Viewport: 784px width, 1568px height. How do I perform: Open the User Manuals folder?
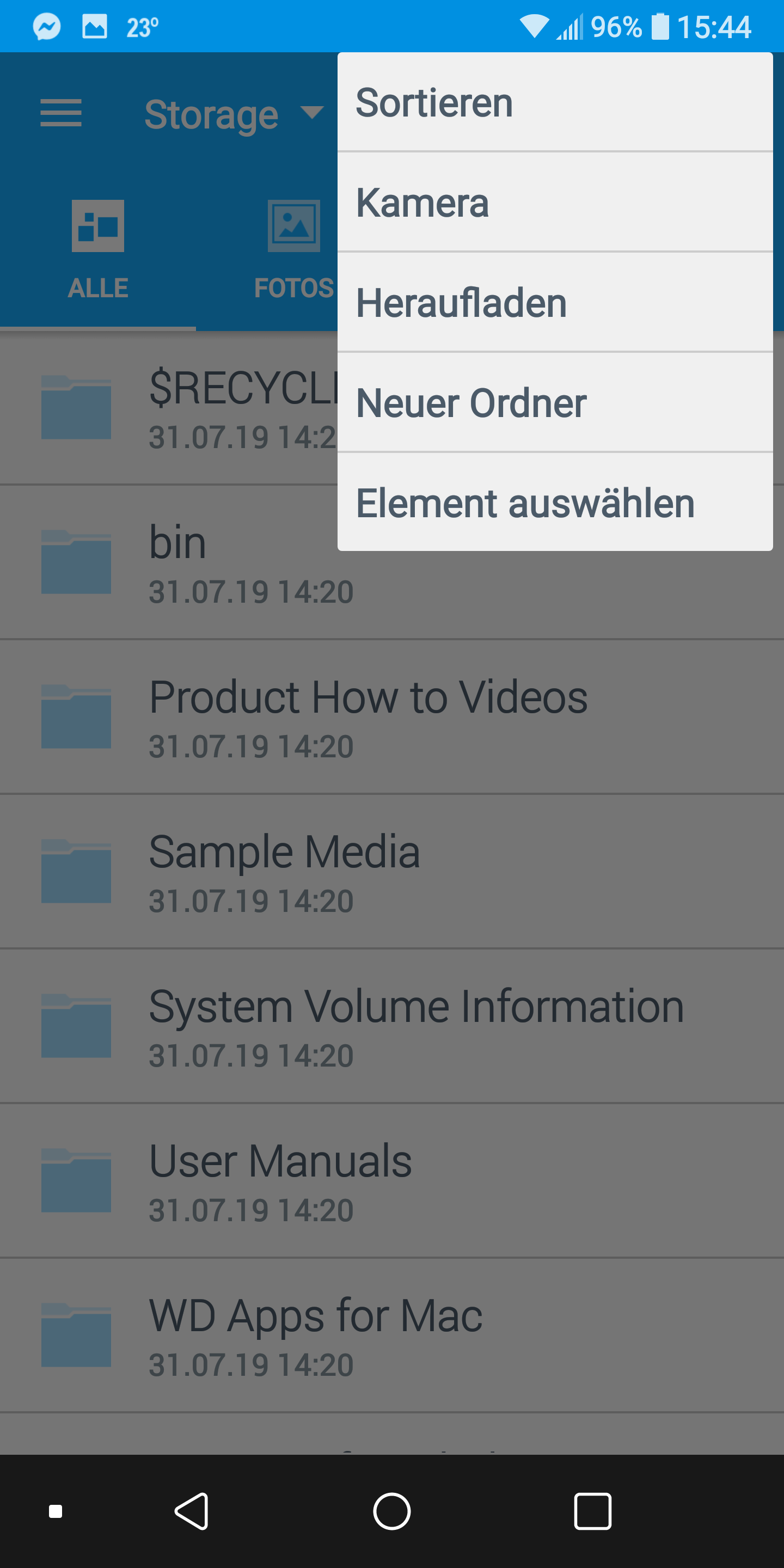(x=392, y=1180)
